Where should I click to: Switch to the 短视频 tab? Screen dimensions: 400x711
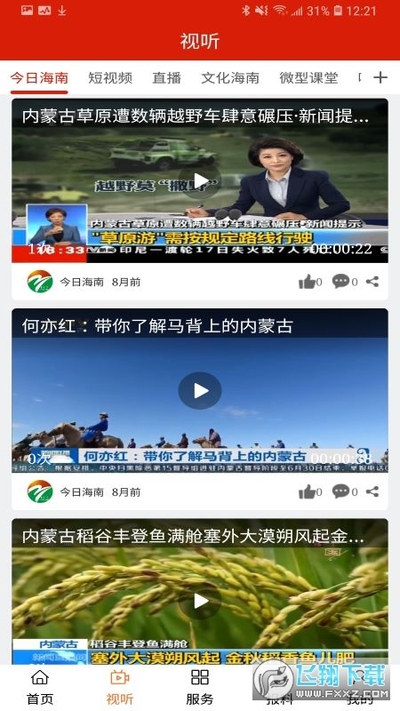(x=110, y=78)
